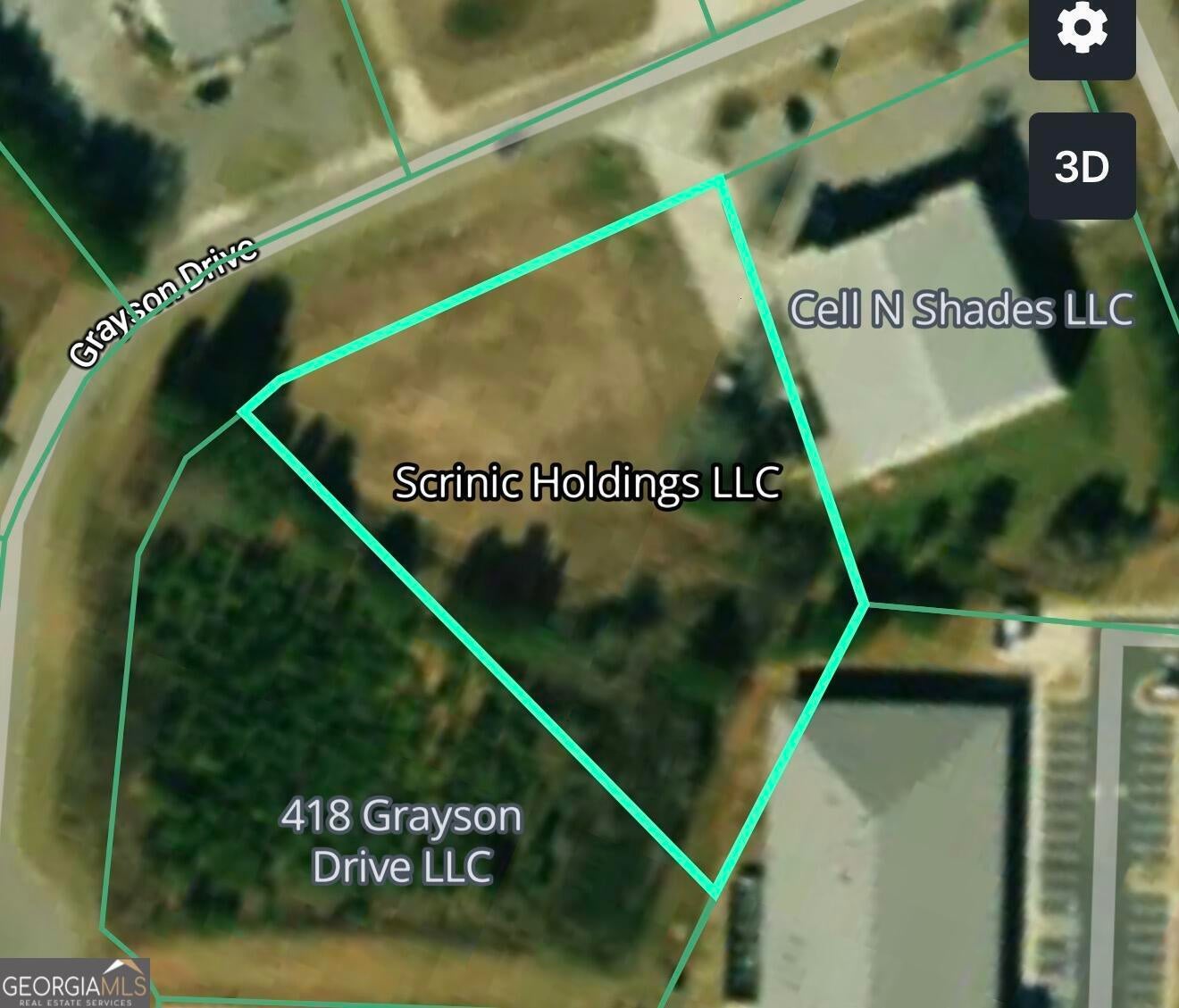Select the Cell N Shades LLC parcel
Screen dimensions: 1179x1008
[961, 309]
